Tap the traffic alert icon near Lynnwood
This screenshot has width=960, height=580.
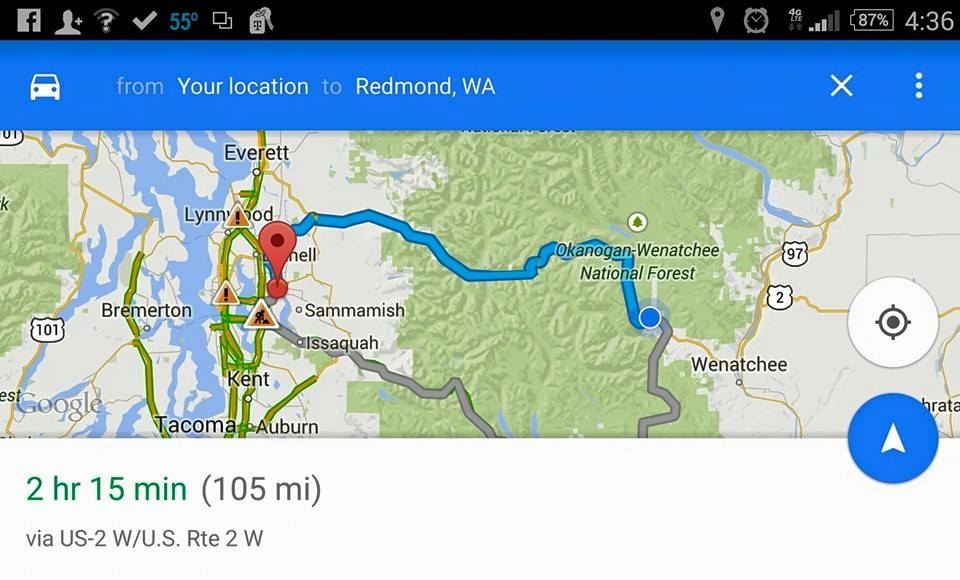coord(237,215)
